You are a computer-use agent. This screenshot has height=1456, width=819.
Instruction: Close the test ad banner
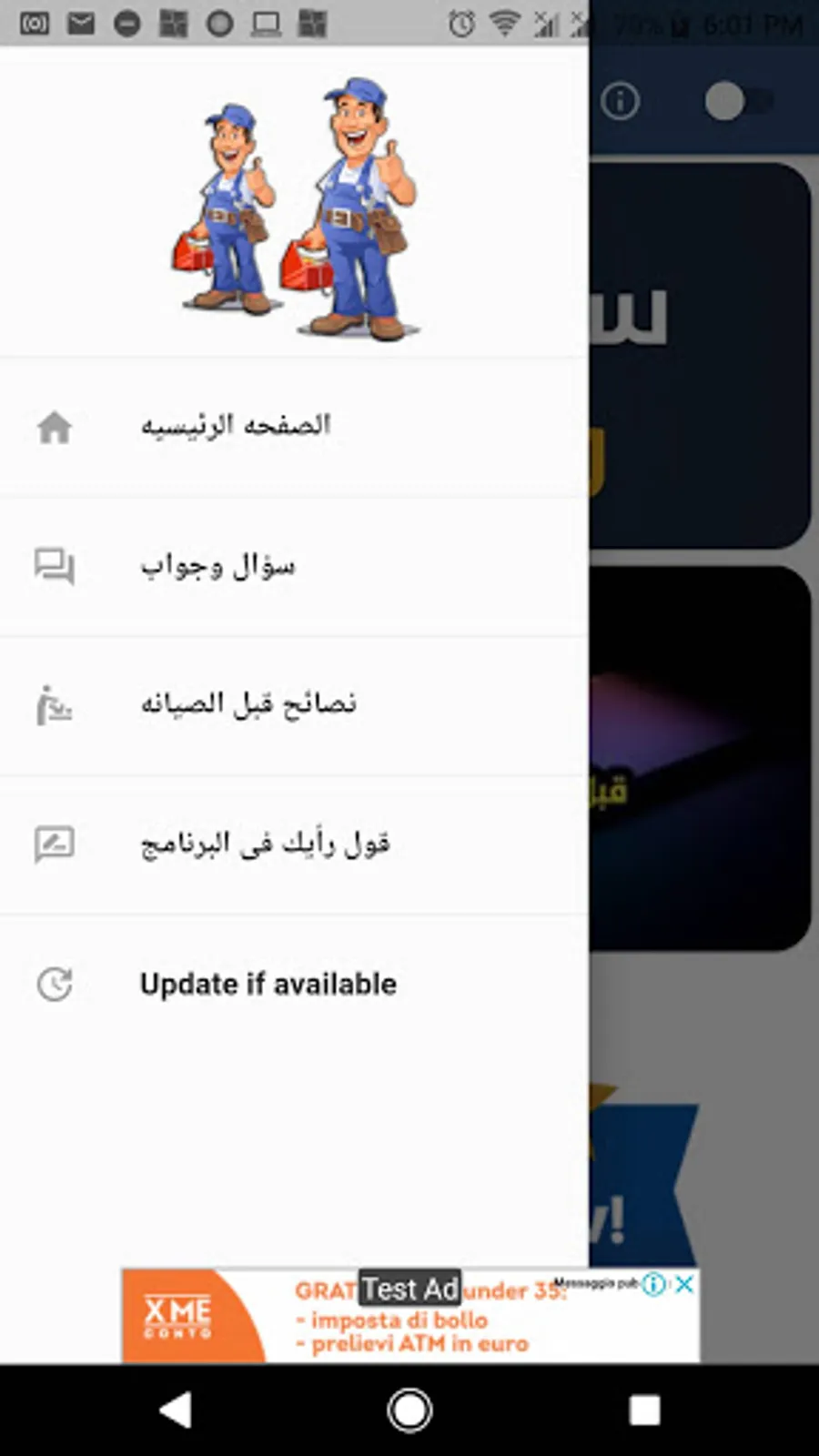pyautogui.click(x=684, y=1284)
